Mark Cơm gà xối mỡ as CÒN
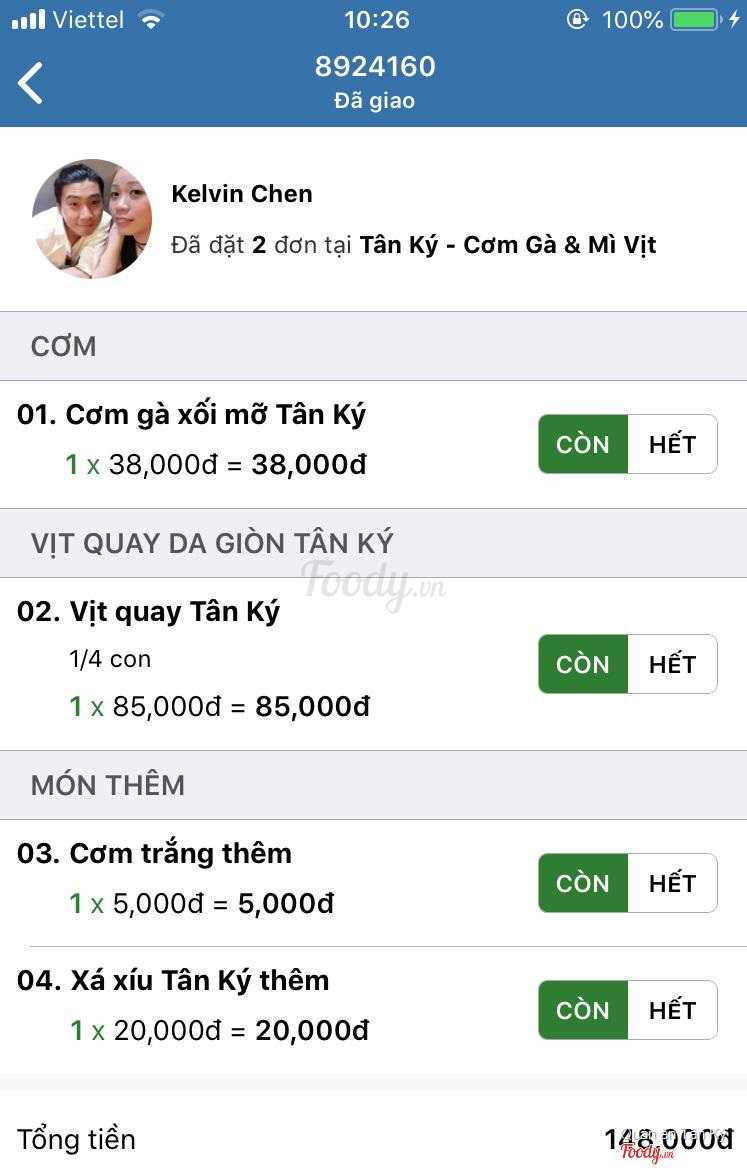Screen dimensions: 747x1173 tap(583, 444)
